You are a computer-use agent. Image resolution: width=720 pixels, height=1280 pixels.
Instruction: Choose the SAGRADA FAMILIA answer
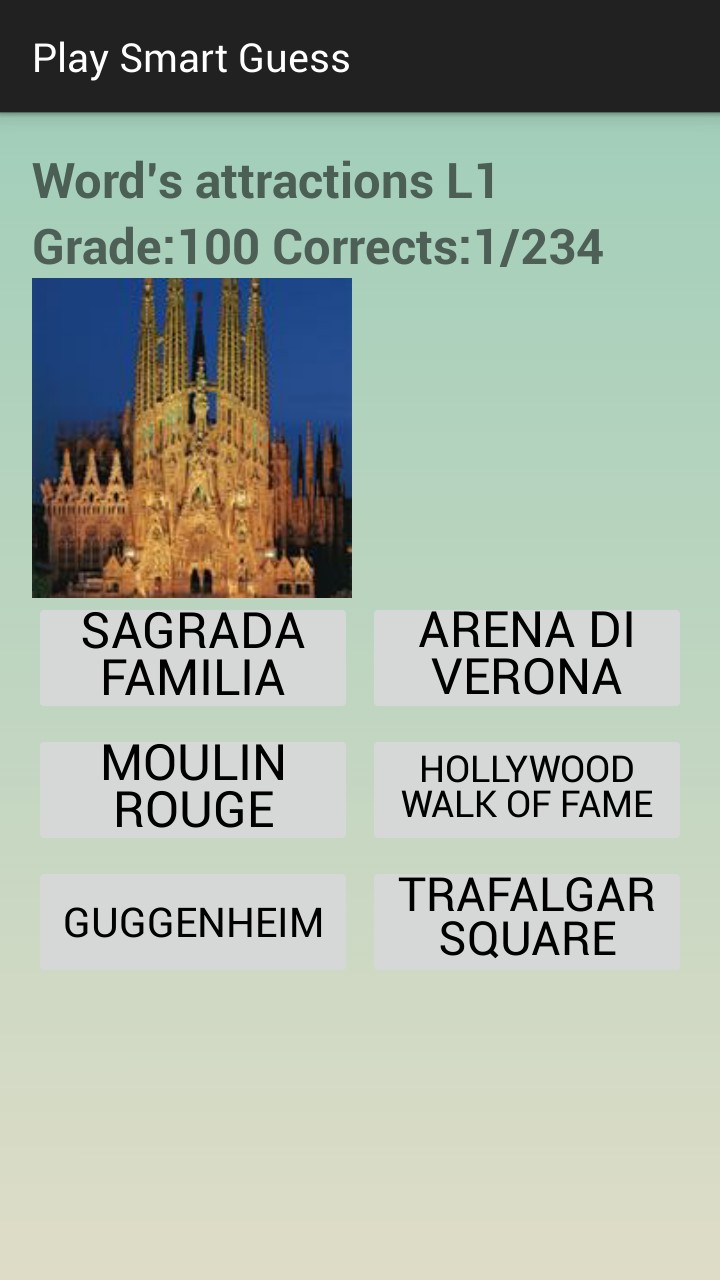[x=193, y=657]
